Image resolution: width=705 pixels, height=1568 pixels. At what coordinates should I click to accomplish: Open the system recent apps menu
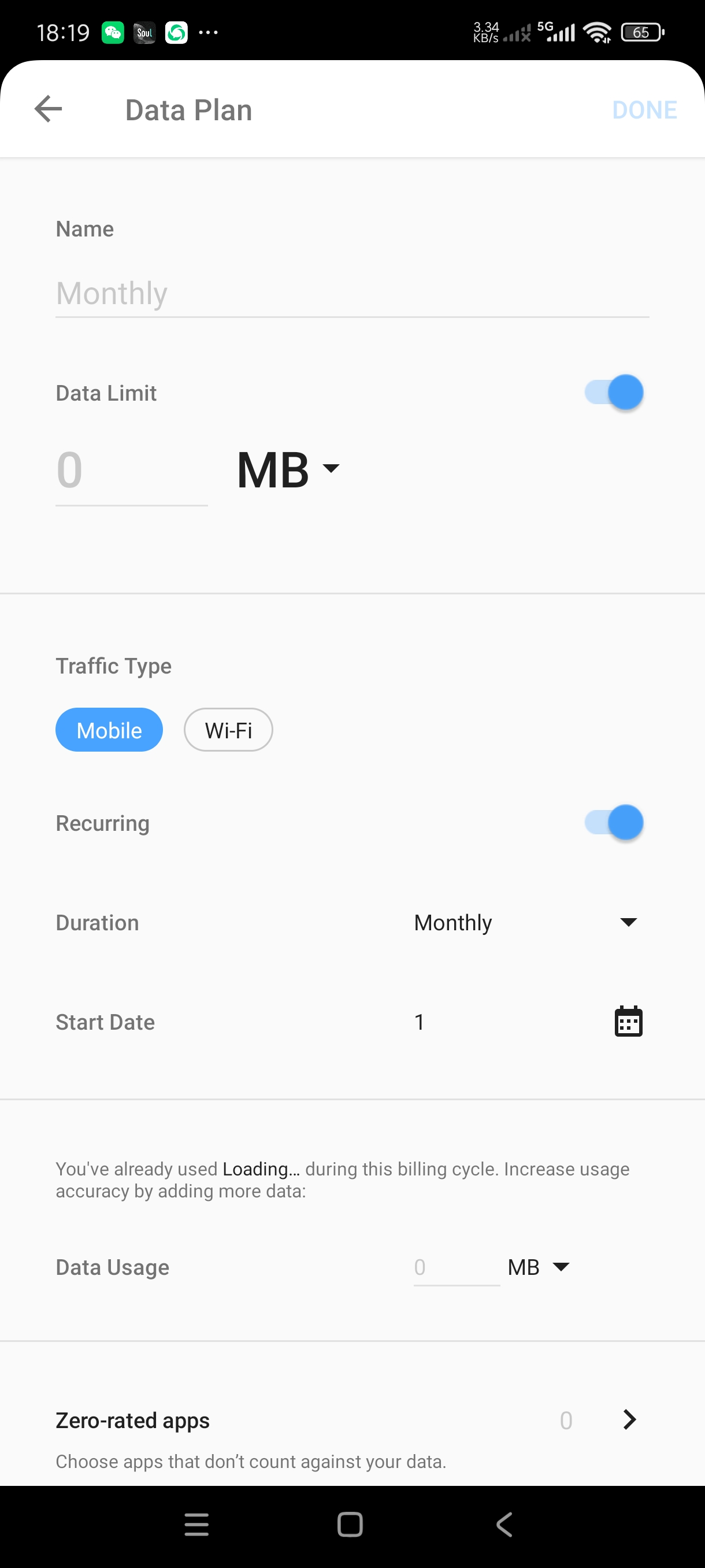(x=196, y=1524)
